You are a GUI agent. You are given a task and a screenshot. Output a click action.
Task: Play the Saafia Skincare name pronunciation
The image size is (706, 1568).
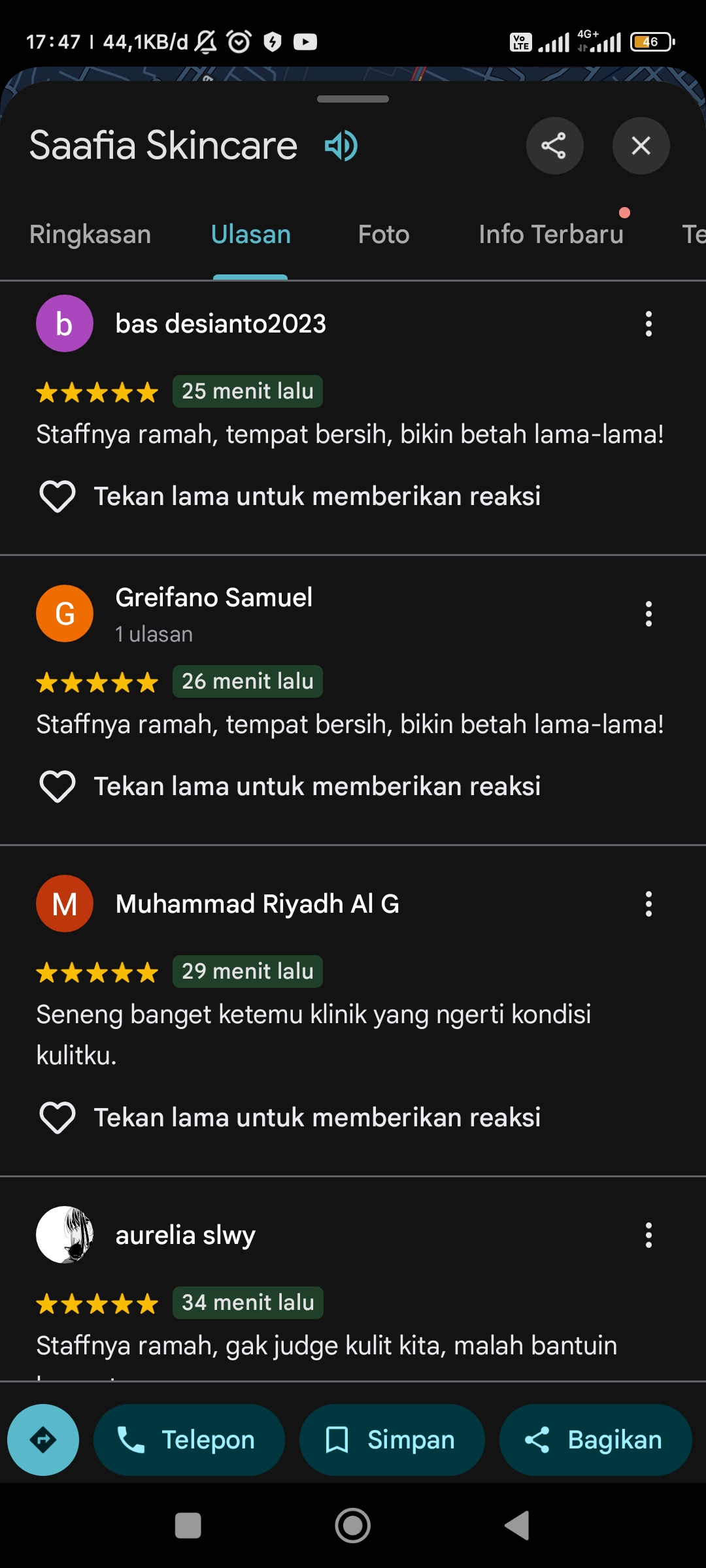[341, 145]
